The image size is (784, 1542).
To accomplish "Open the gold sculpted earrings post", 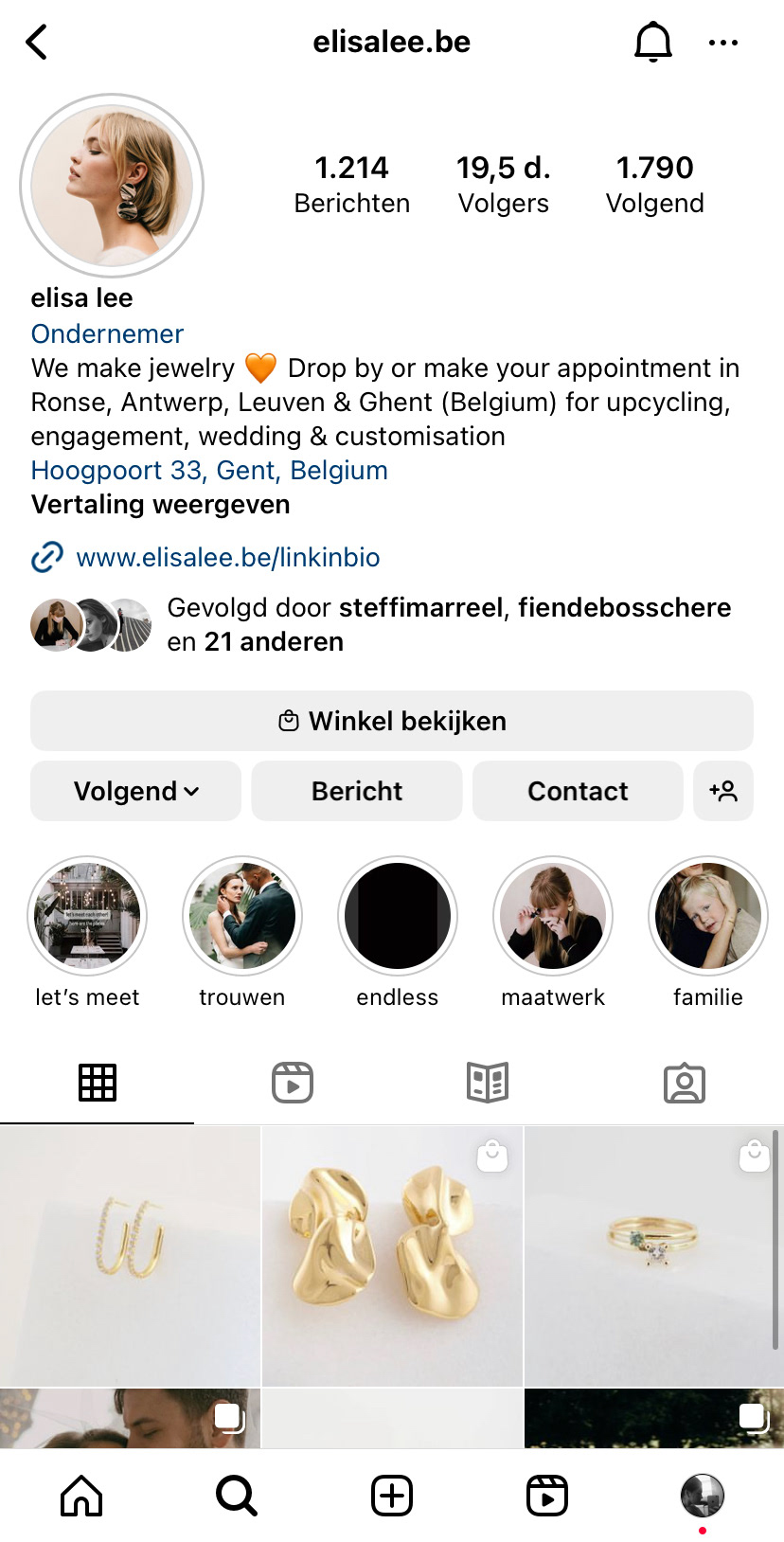I will coord(392,1256).
